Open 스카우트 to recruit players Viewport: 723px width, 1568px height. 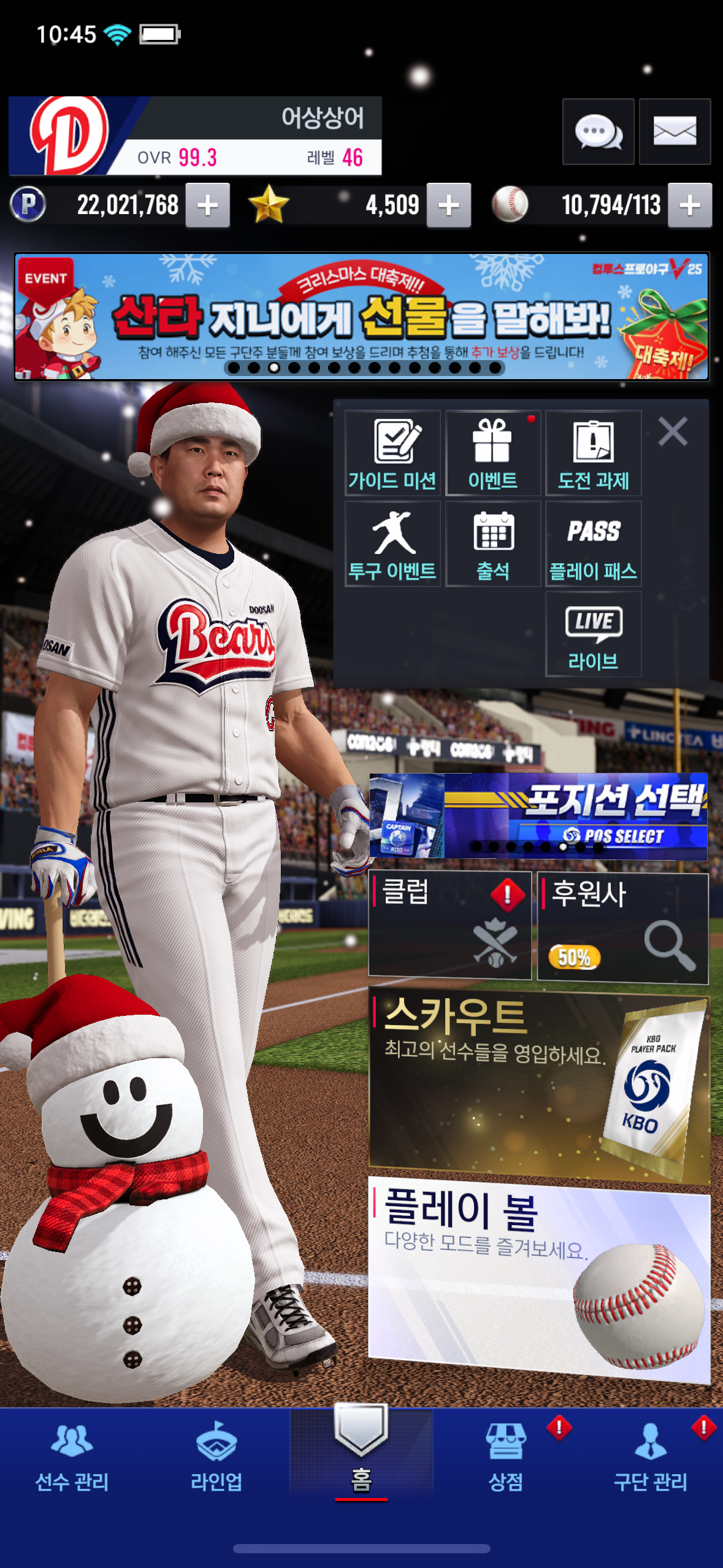coord(538,1085)
